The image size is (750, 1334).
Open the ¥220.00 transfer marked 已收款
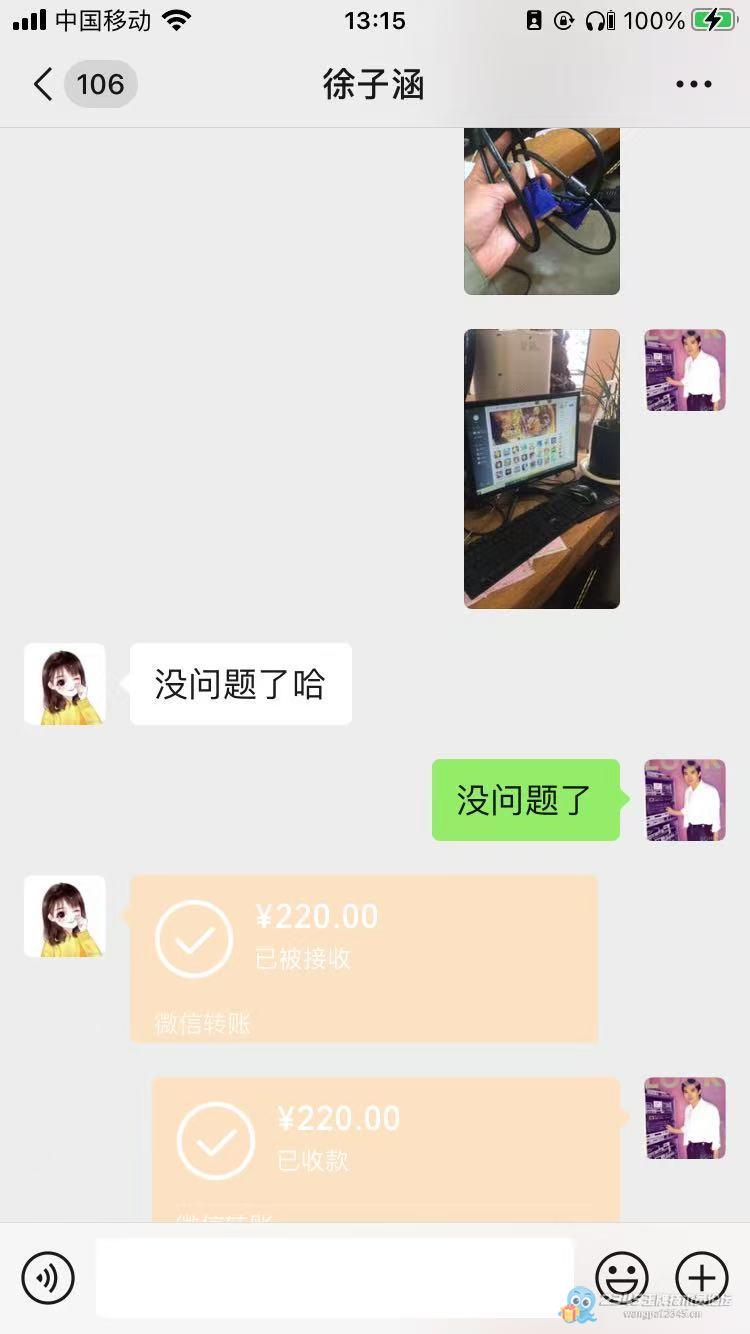pos(385,1150)
